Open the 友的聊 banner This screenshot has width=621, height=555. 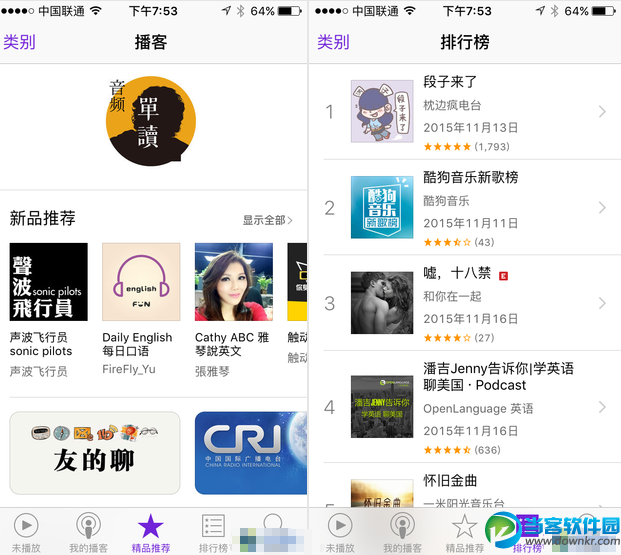click(95, 452)
